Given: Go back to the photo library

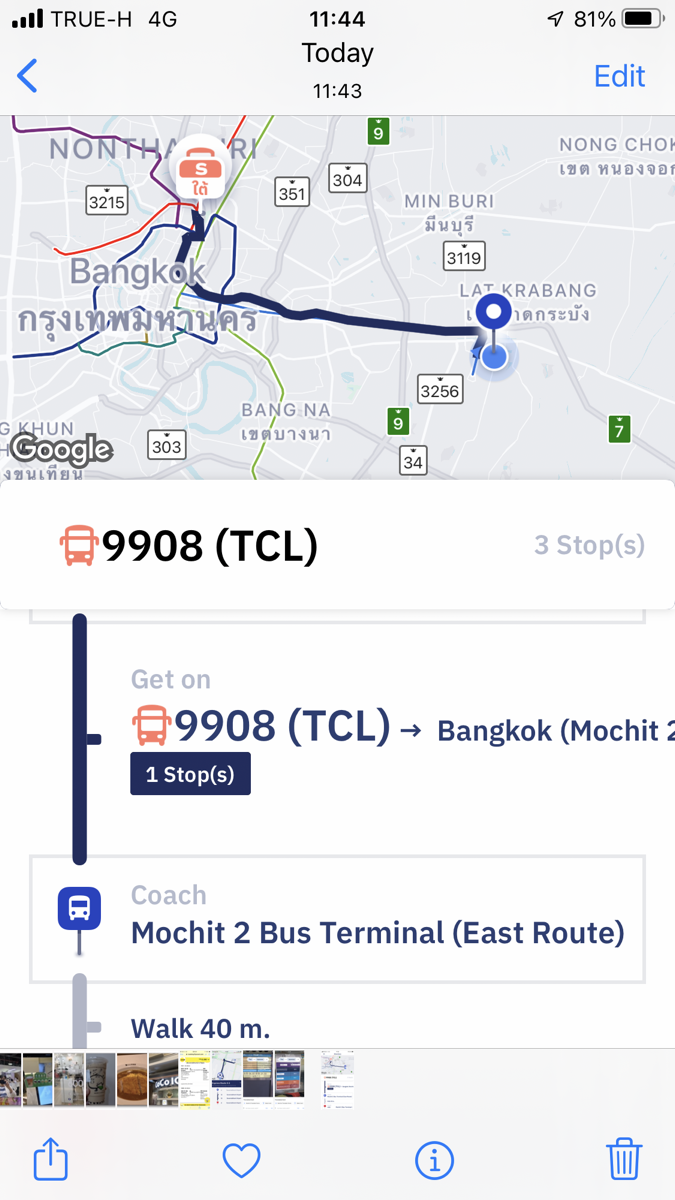Looking at the screenshot, I should (28, 76).
